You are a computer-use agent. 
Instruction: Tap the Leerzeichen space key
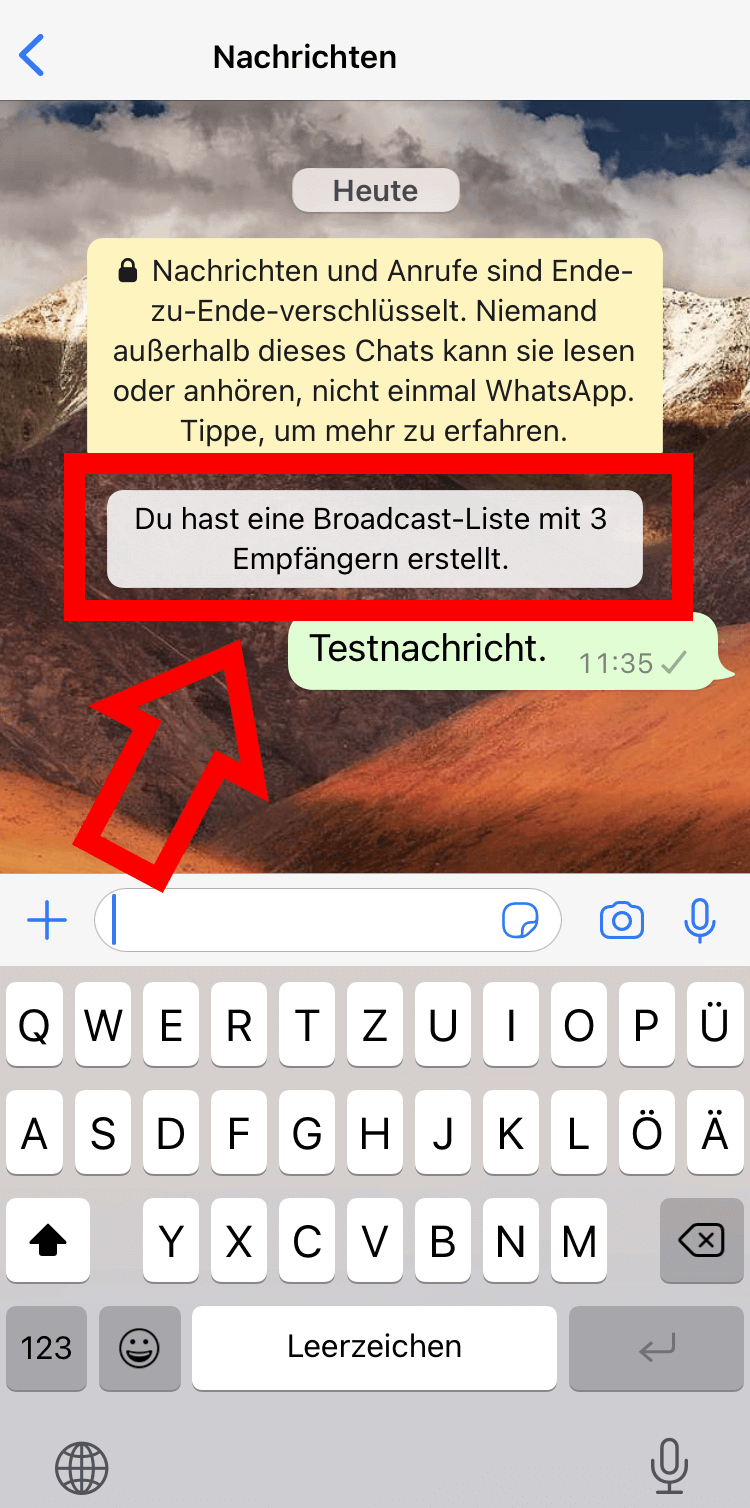tap(374, 1348)
